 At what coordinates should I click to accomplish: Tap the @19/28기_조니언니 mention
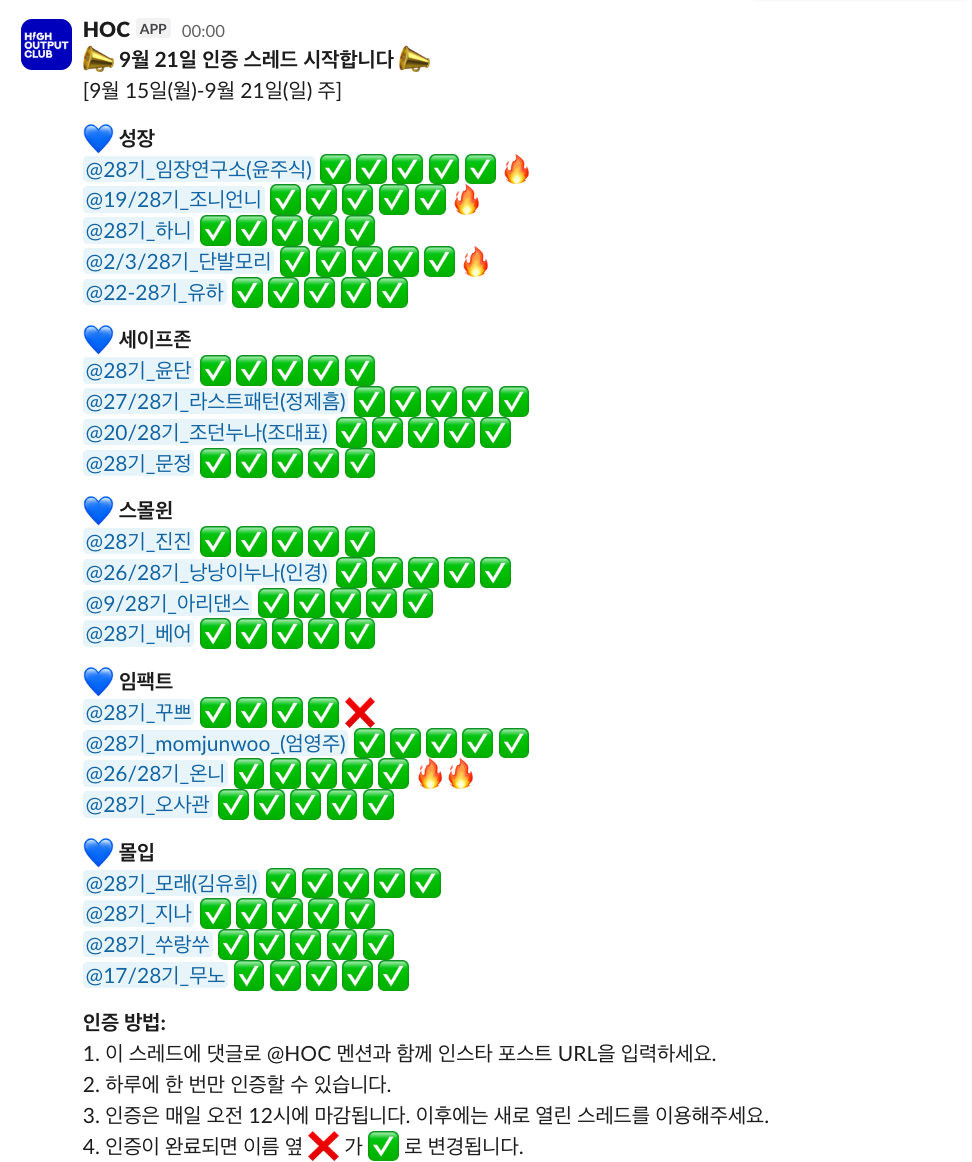tap(173, 200)
